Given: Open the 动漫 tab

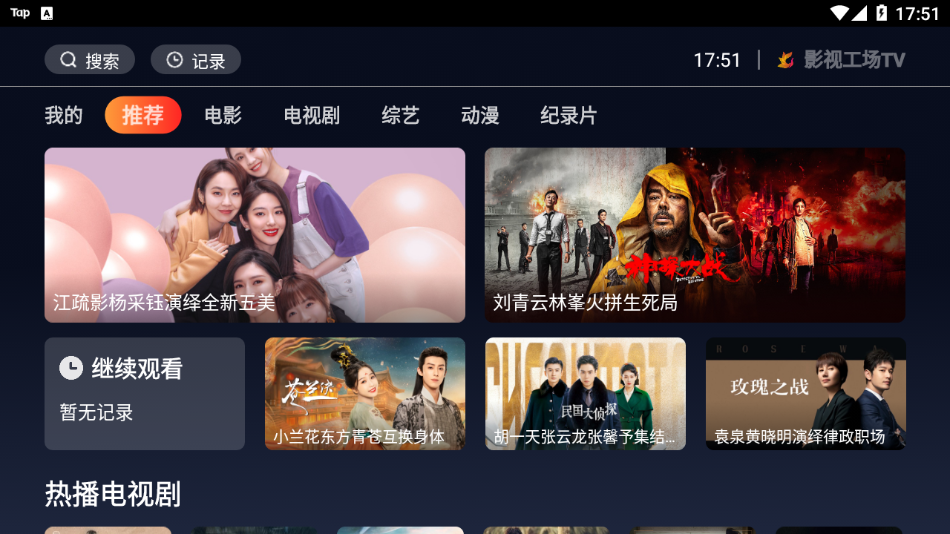Looking at the screenshot, I should point(480,115).
